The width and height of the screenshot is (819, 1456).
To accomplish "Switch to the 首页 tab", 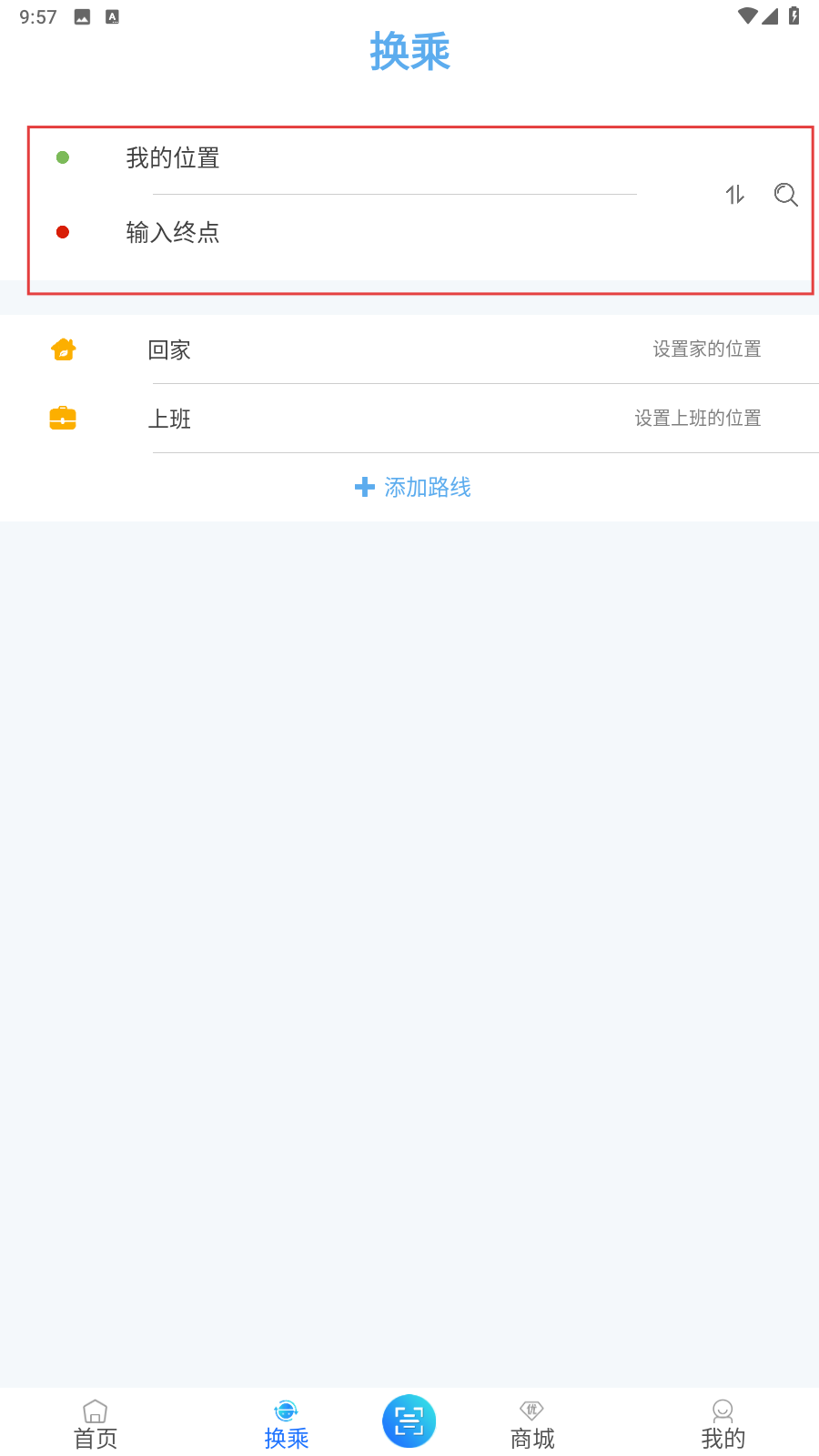I will (x=96, y=1425).
